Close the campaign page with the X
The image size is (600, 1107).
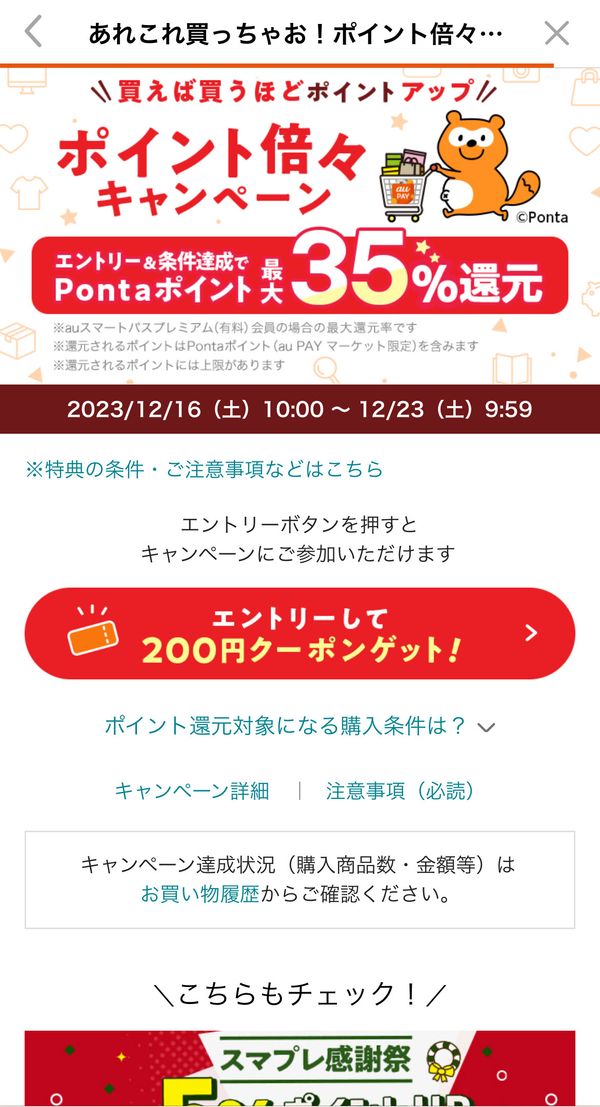(x=557, y=32)
